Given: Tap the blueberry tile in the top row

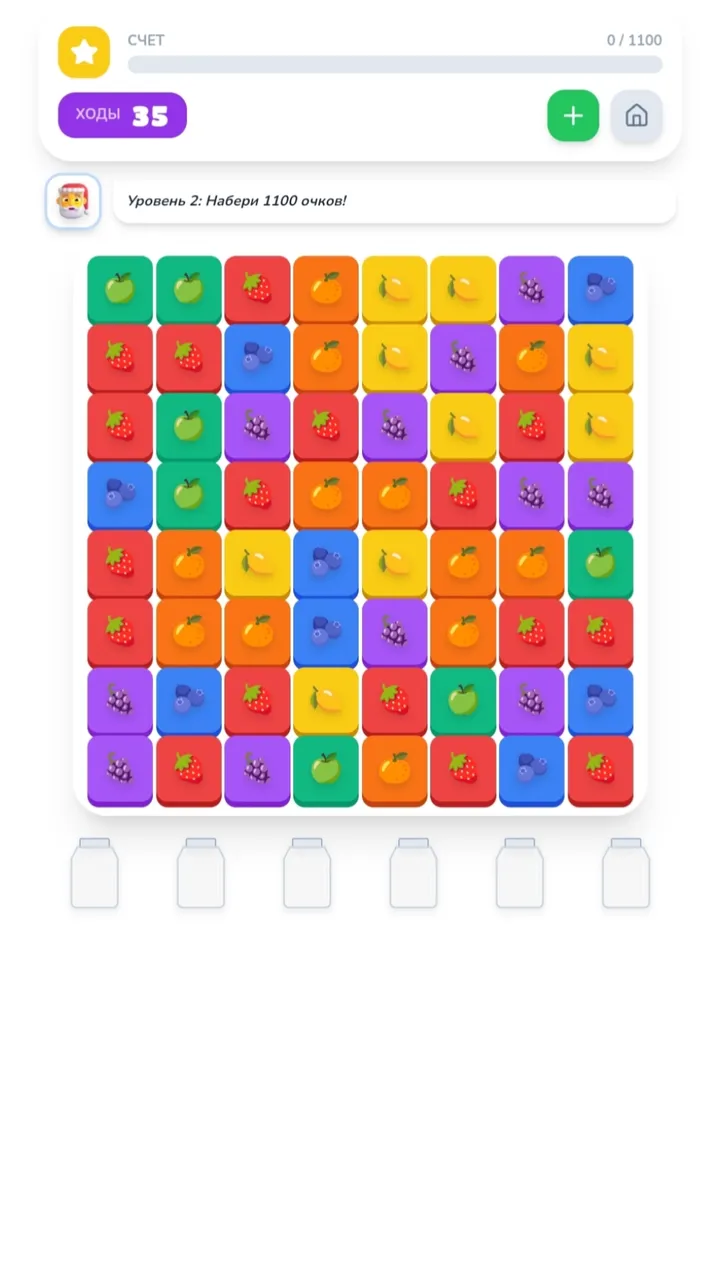Looking at the screenshot, I should click(x=600, y=288).
